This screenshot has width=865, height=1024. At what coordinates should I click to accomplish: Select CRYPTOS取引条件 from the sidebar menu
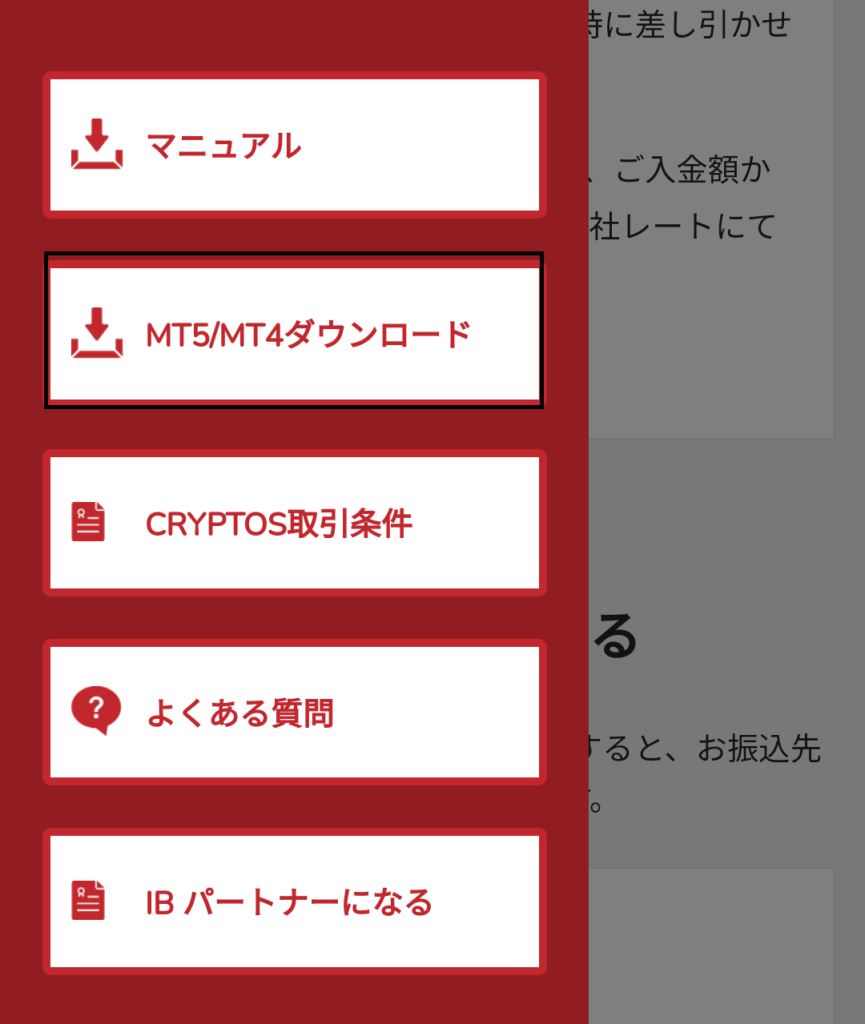click(294, 522)
